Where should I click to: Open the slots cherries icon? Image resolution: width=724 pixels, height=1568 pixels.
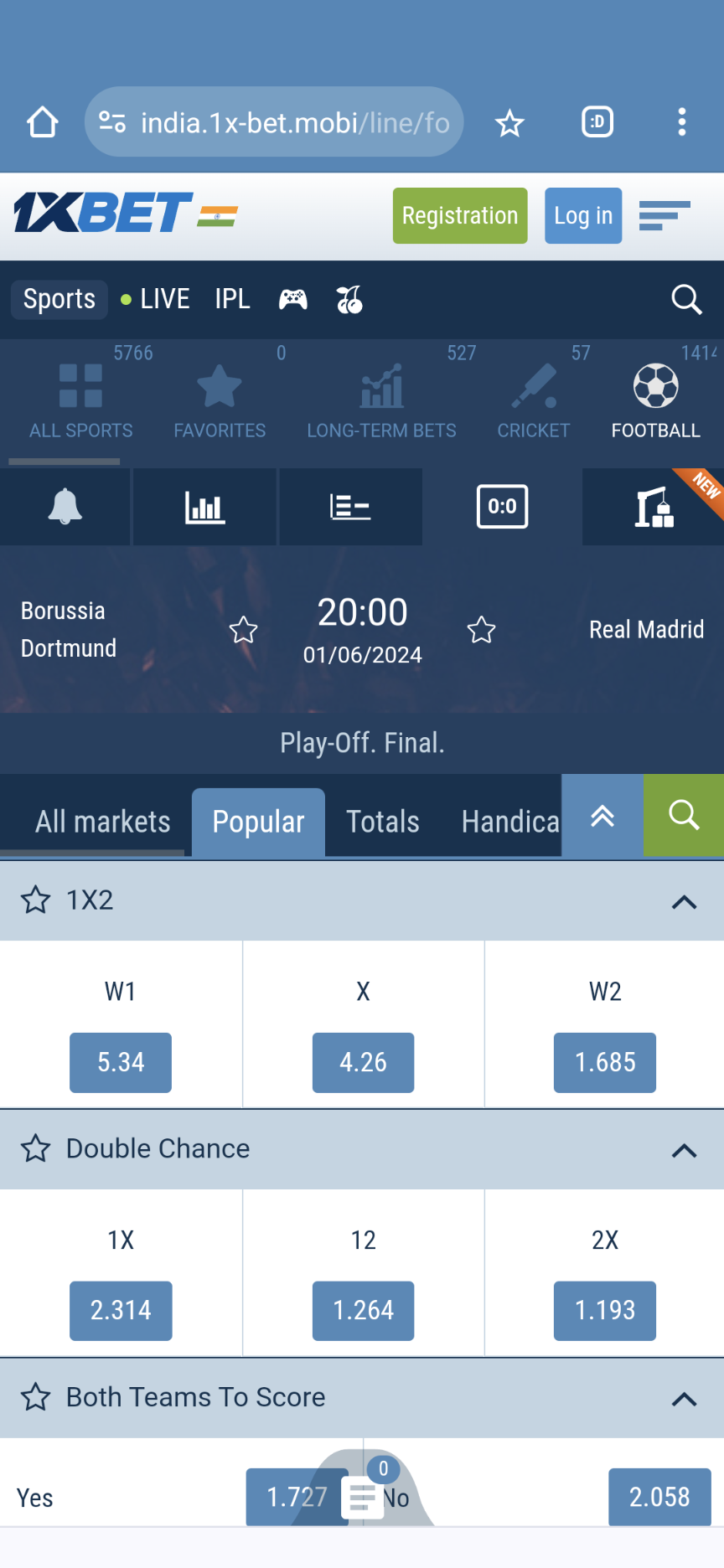[349, 299]
